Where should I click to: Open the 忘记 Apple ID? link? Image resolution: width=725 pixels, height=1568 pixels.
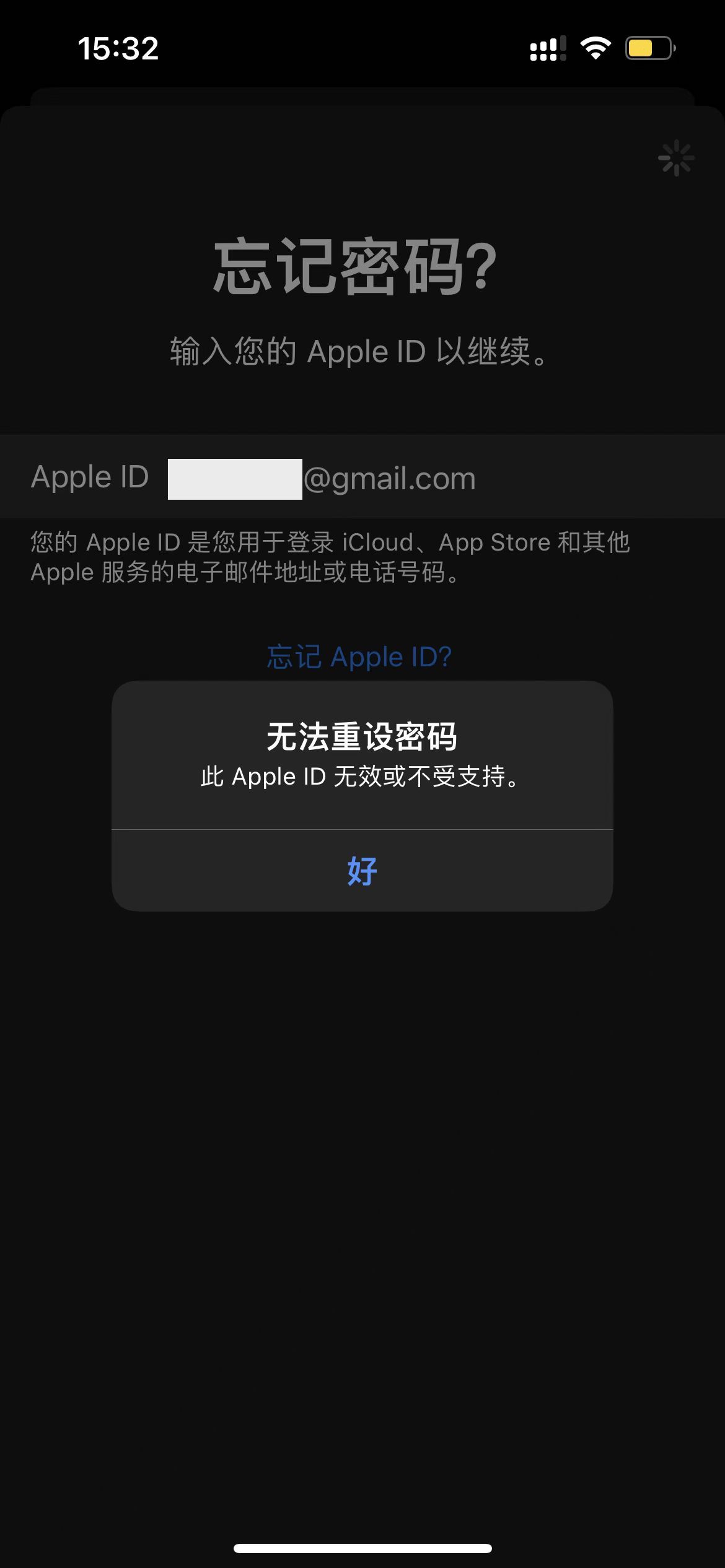(x=359, y=657)
